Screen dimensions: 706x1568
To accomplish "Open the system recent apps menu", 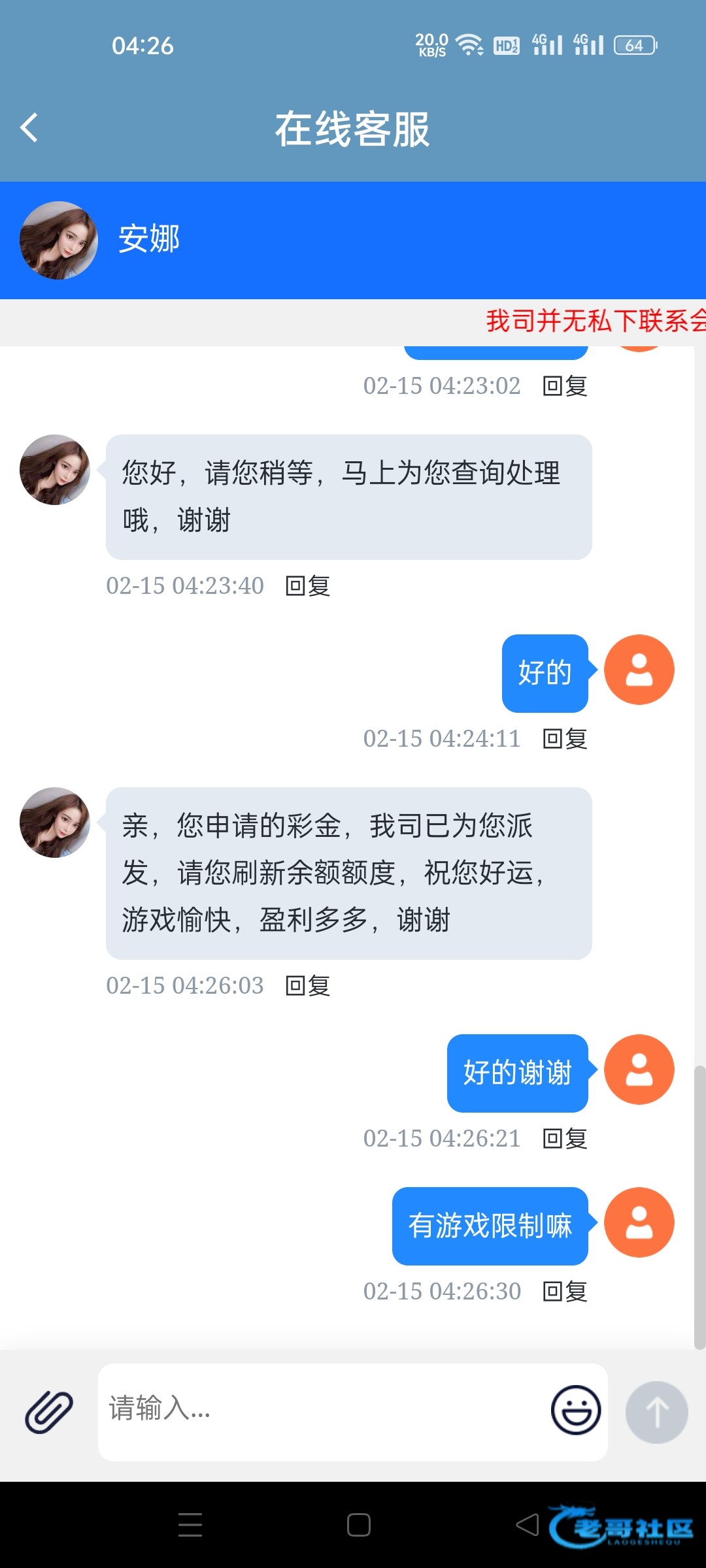I will coord(190,1525).
